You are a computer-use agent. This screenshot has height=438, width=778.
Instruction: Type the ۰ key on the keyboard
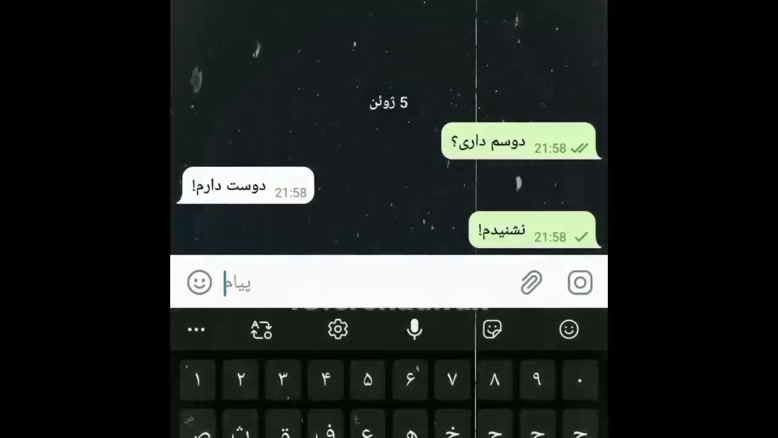580,380
